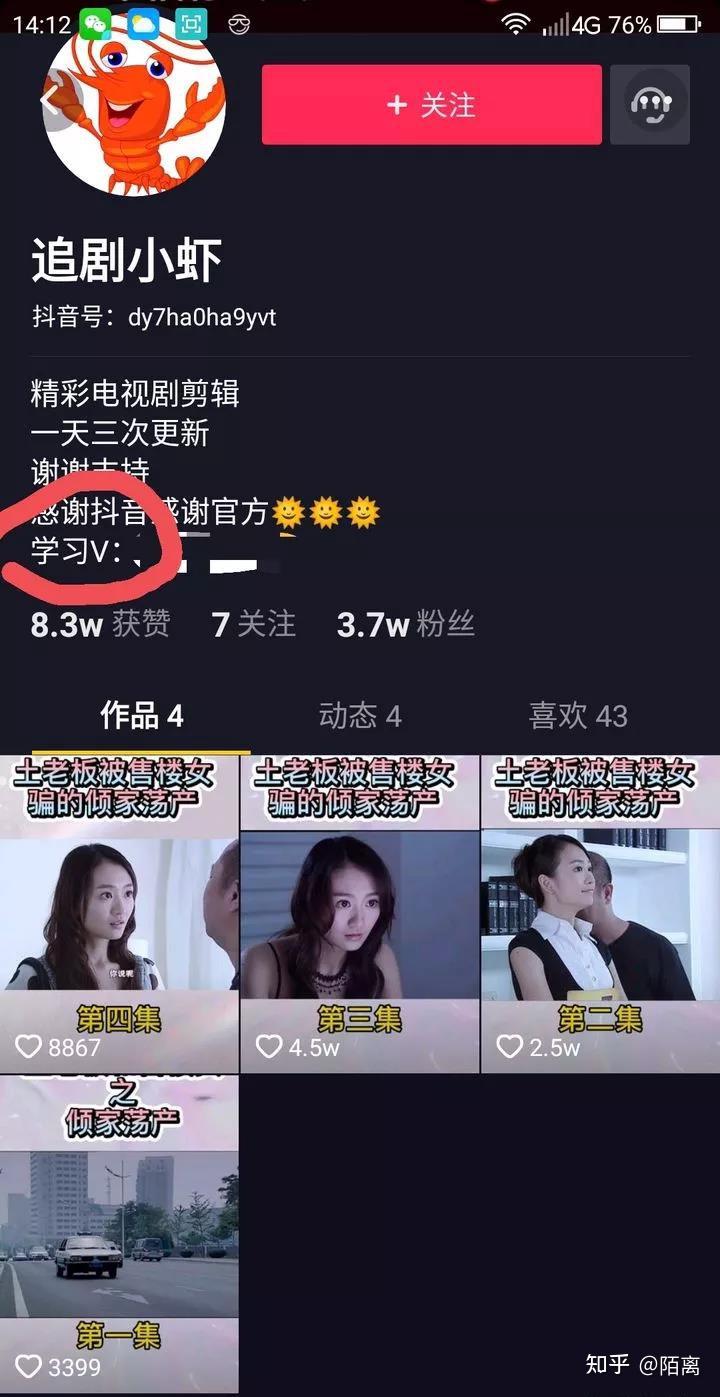Tap the red 关注 follow button
720x1397 pixels.
431,105
